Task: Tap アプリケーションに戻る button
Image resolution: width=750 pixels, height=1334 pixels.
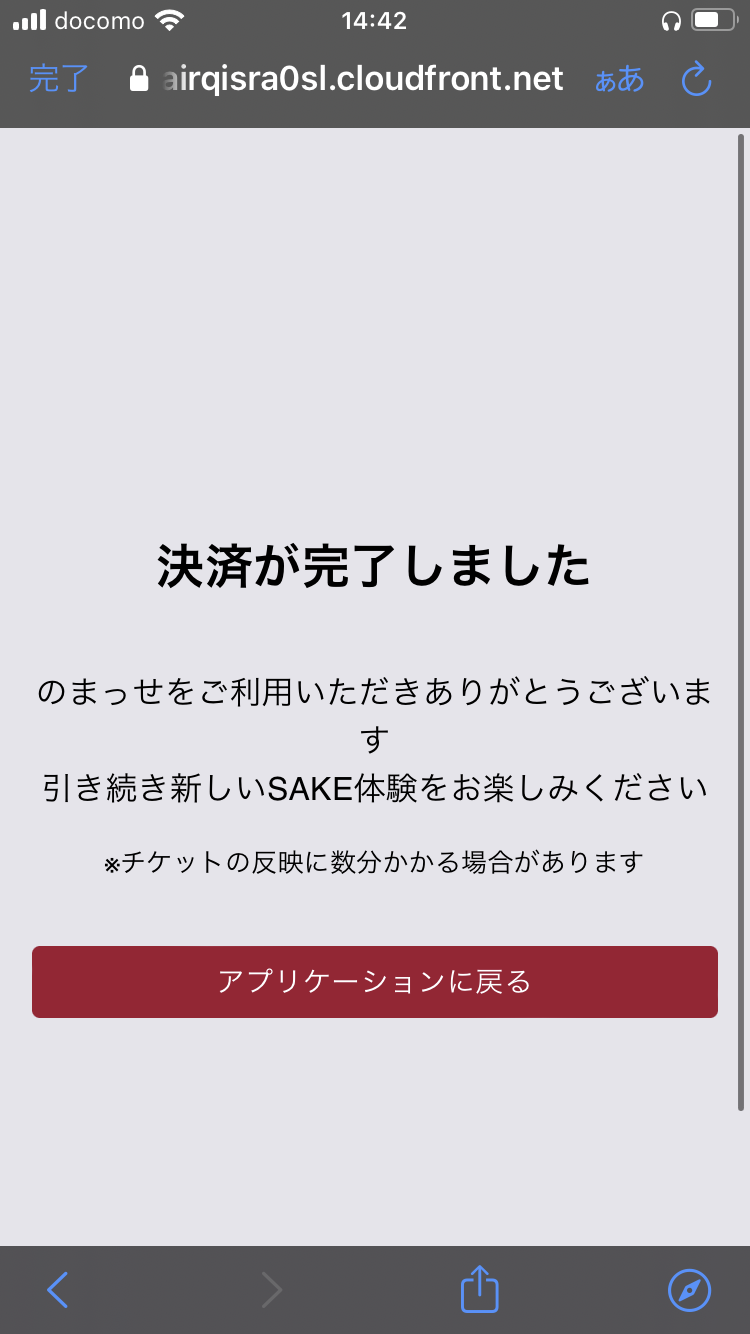Action: coord(375,982)
